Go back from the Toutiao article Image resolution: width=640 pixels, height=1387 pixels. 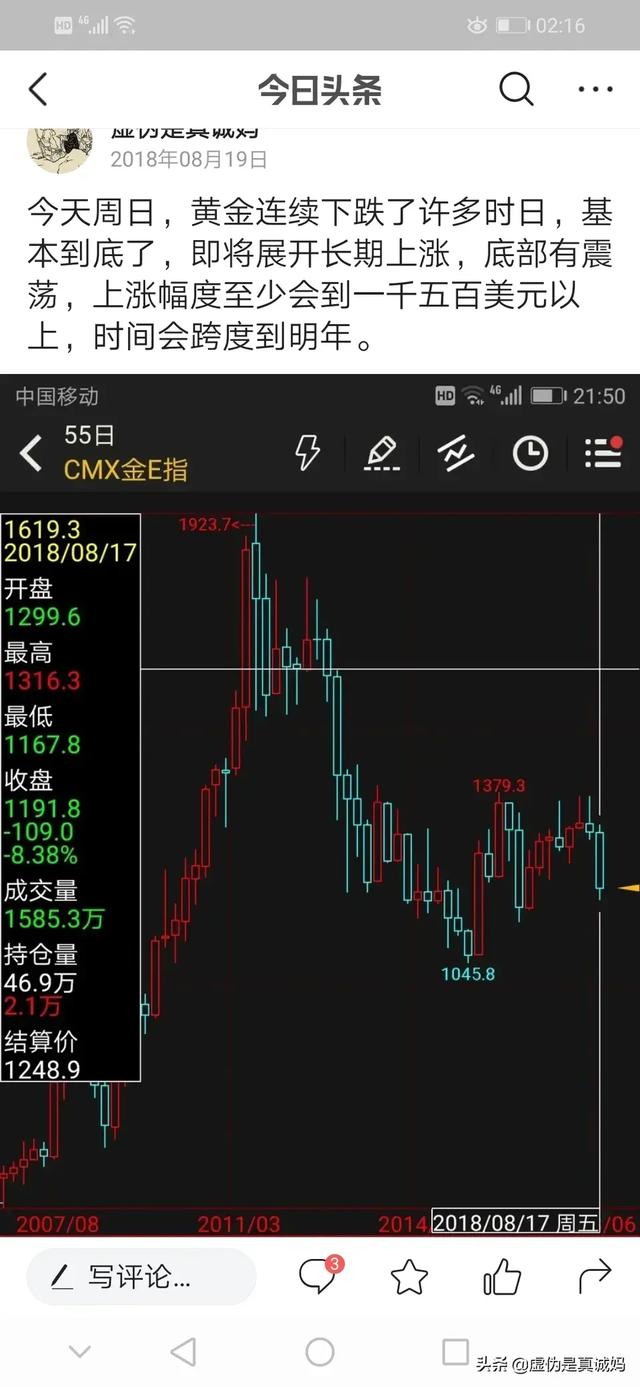[38, 90]
